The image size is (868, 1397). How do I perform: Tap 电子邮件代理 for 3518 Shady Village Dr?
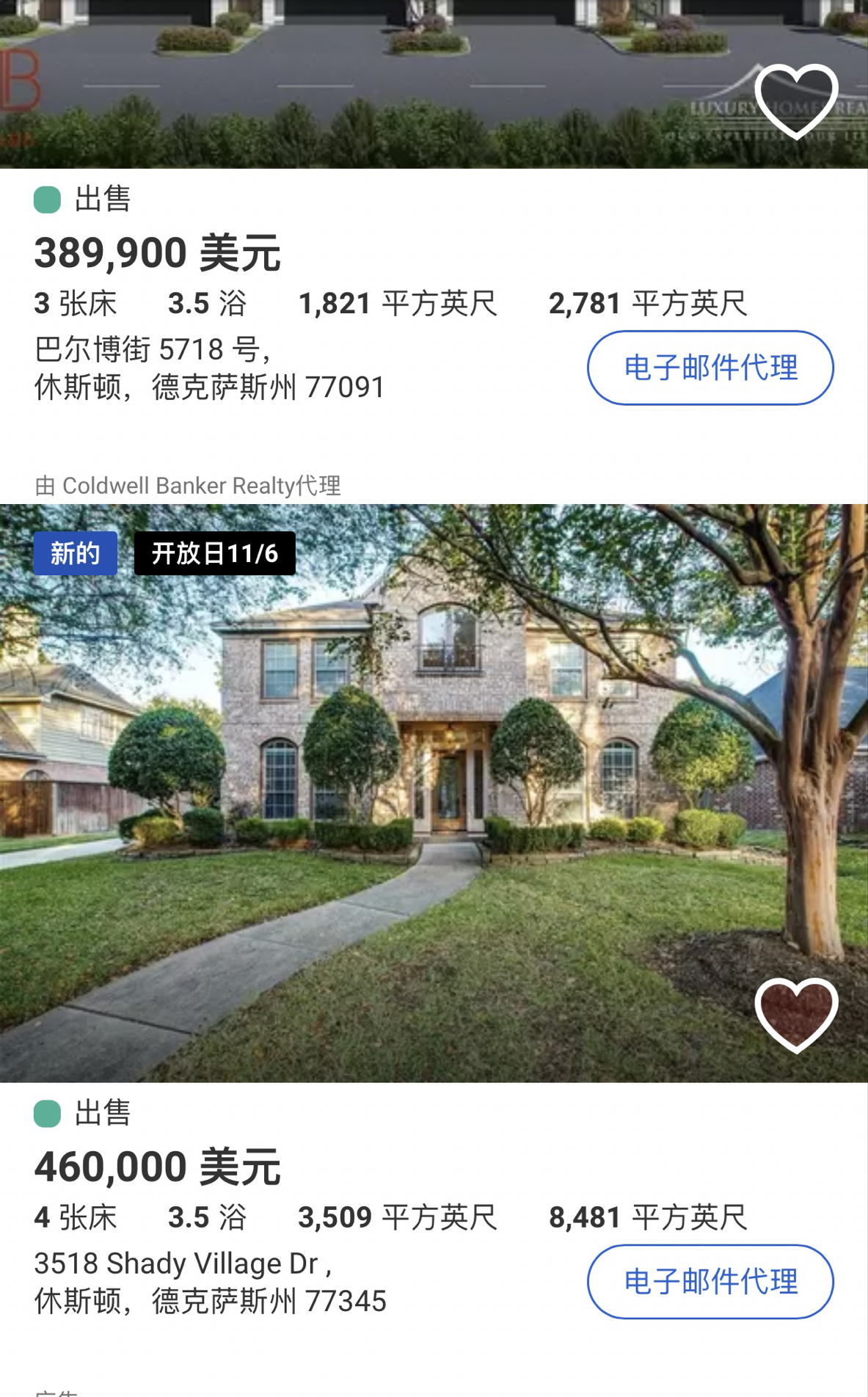[710, 1281]
